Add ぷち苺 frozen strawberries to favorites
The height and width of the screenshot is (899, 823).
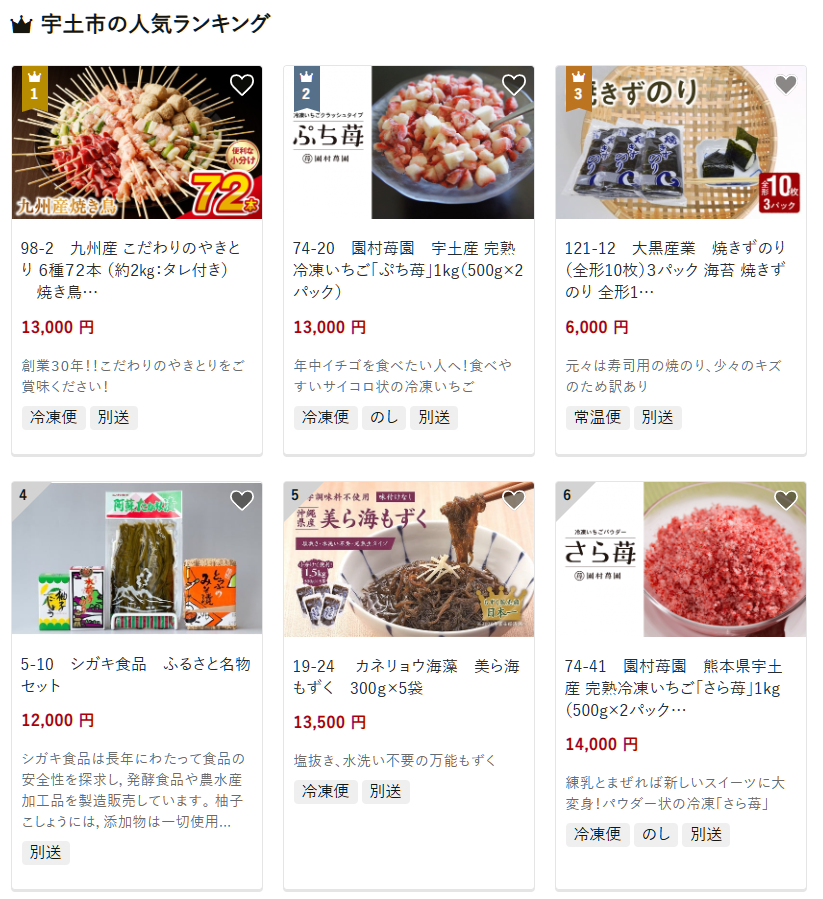coord(514,85)
